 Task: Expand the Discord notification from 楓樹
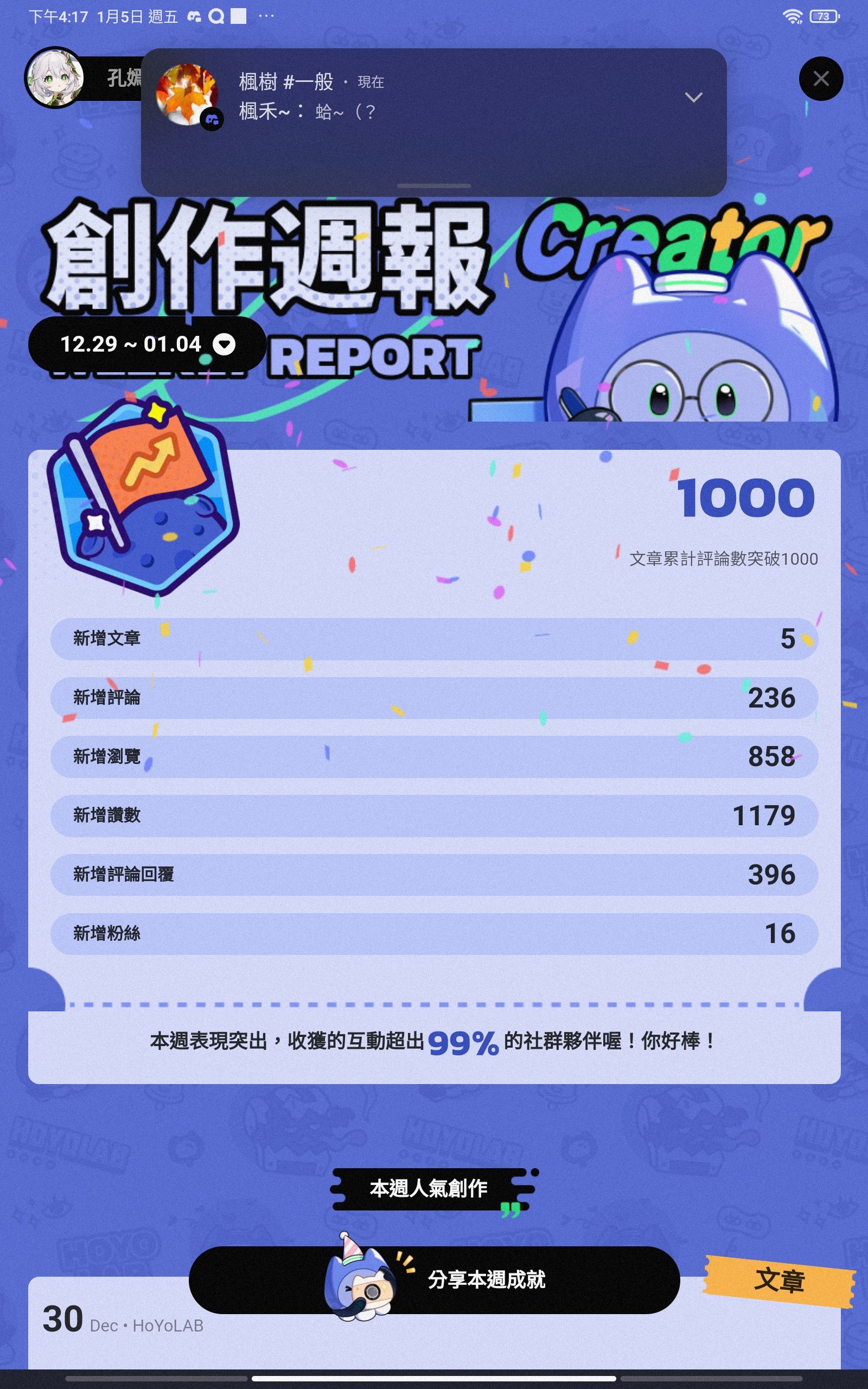(693, 98)
